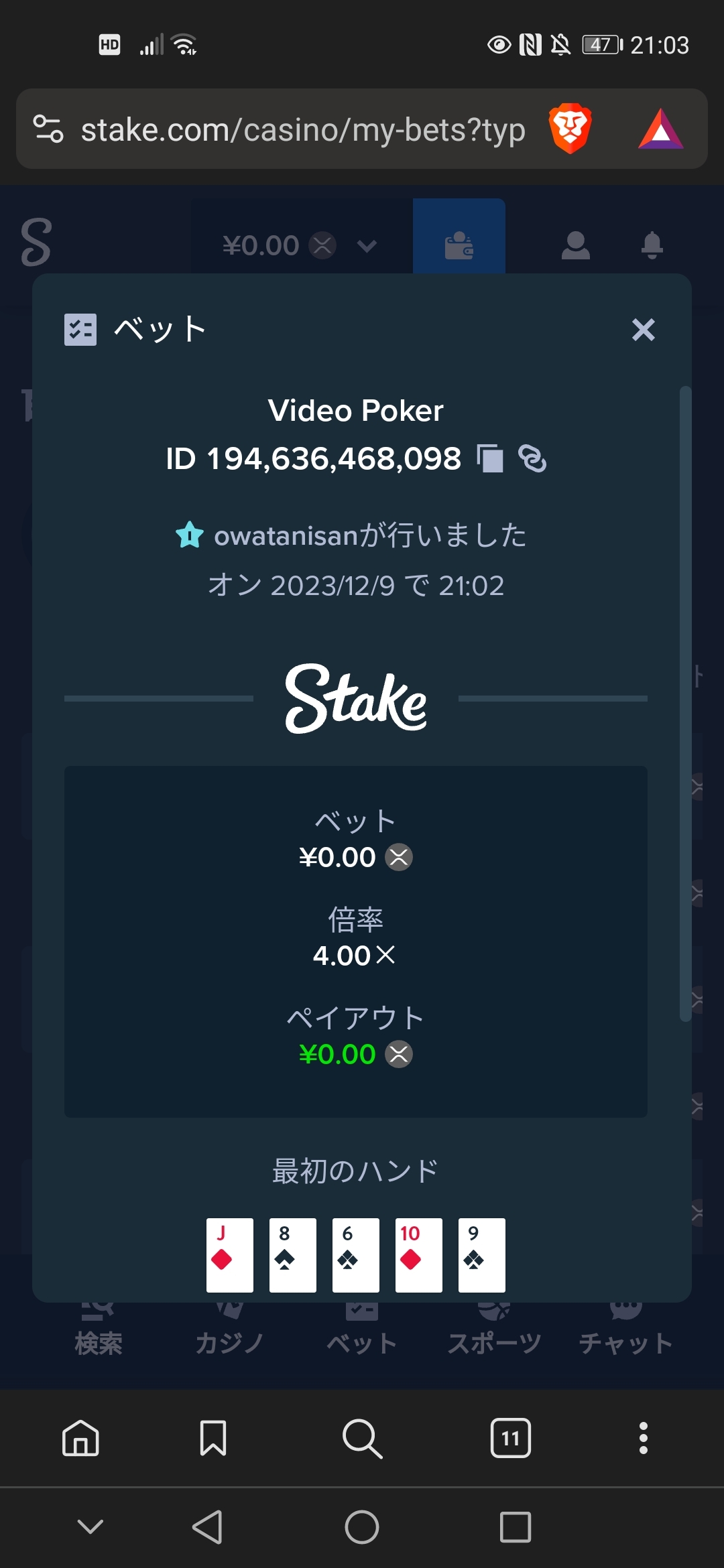Open Brave Shields lion icon
Screen dimensions: 724x1568
tap(570, 129)
